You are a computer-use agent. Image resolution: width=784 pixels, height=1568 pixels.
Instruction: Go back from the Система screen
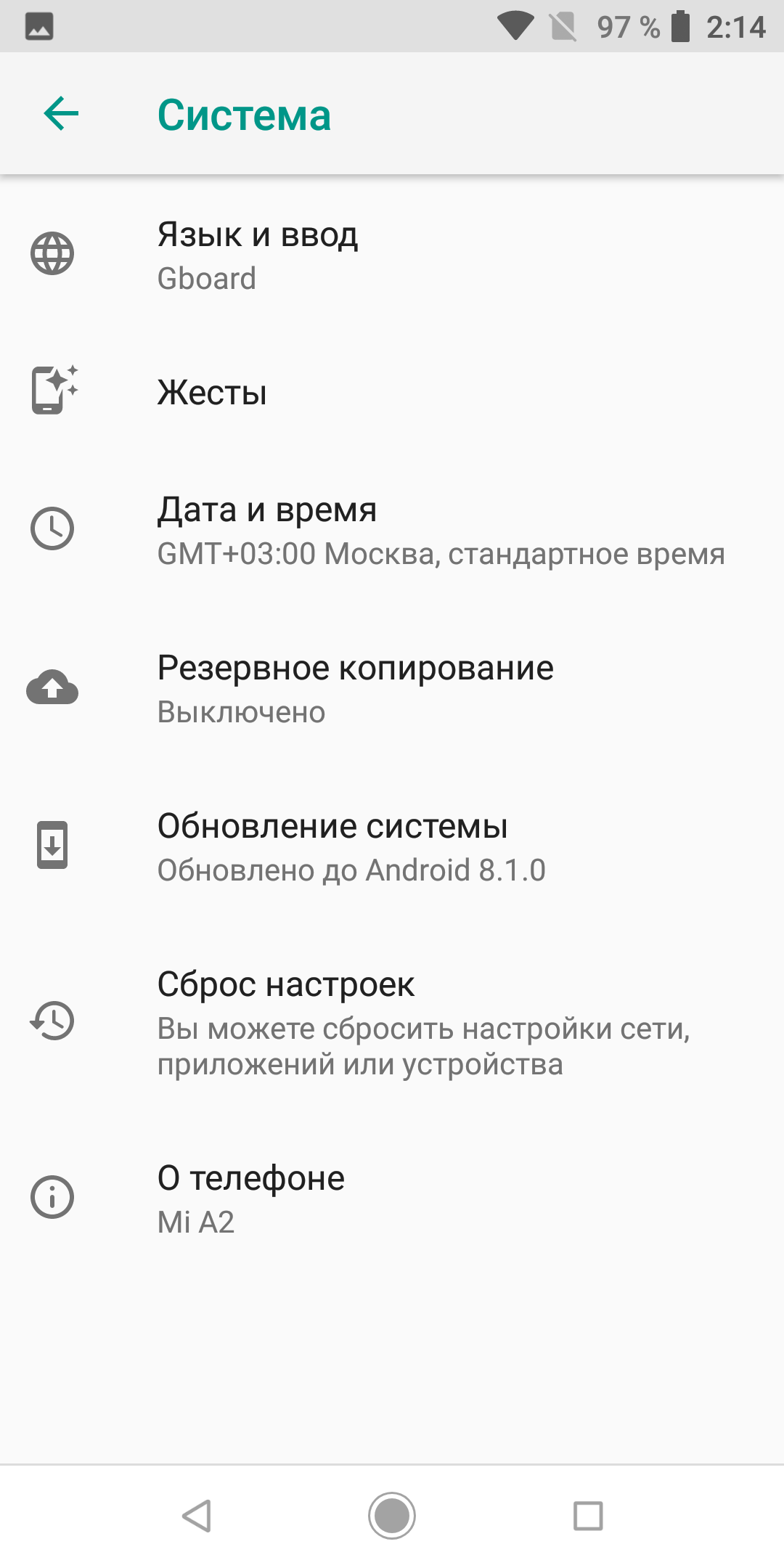[61, 114]
